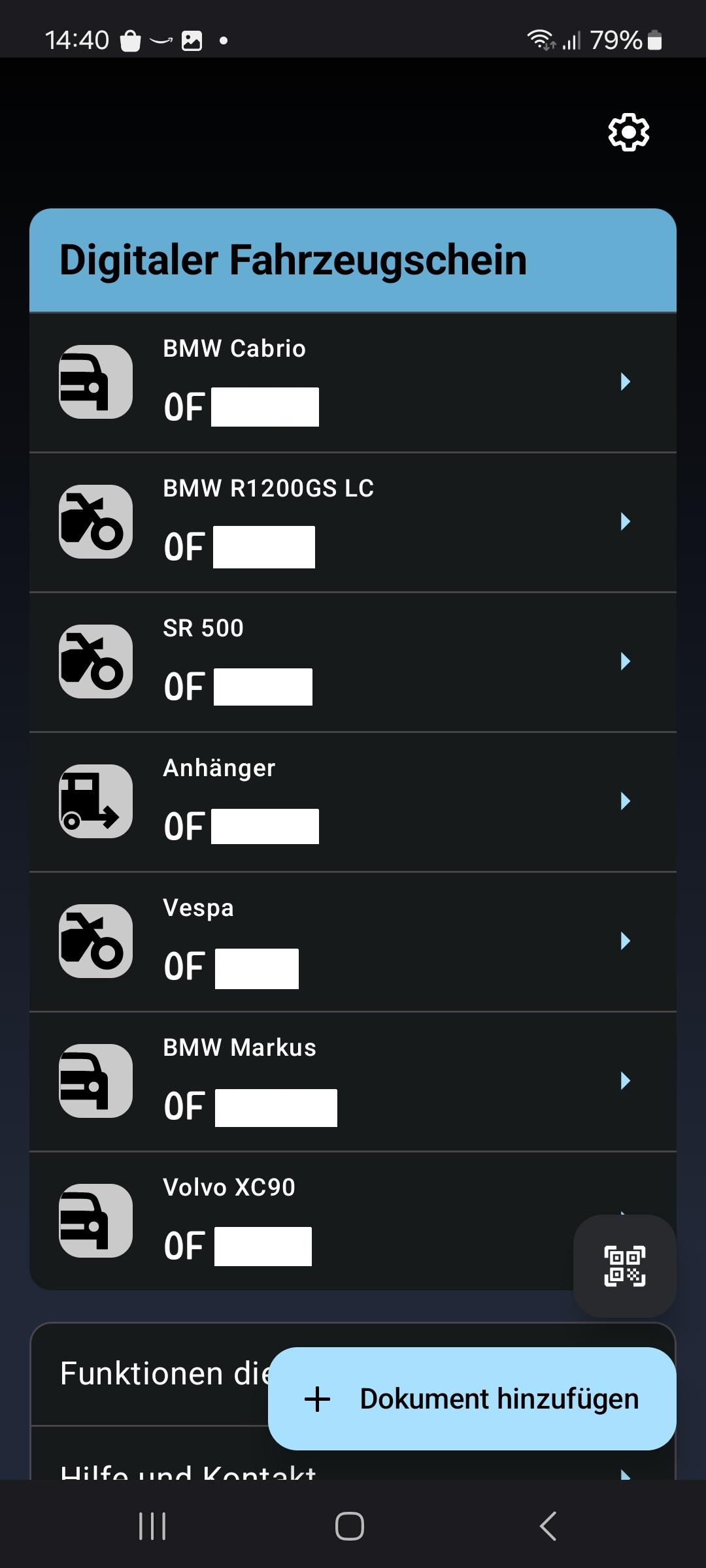
Task: Open recent apps from the navigation bar
Action: (x=152, y=1526)
